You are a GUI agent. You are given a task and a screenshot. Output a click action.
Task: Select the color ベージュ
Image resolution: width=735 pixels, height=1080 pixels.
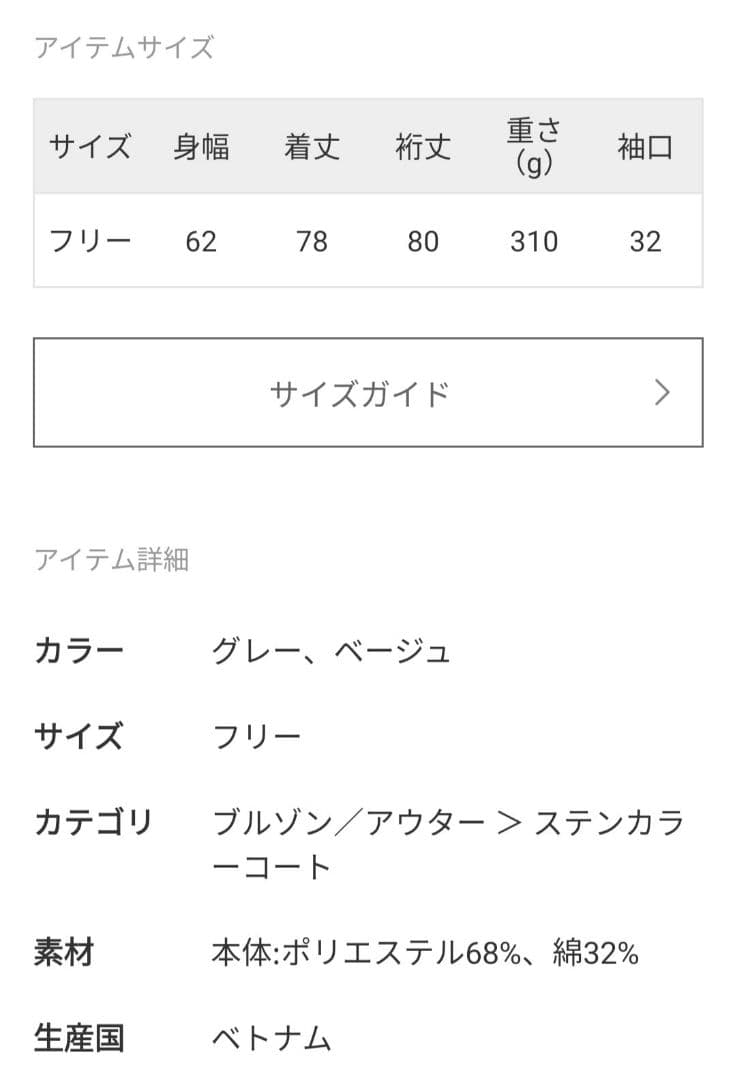click(394, 650)
